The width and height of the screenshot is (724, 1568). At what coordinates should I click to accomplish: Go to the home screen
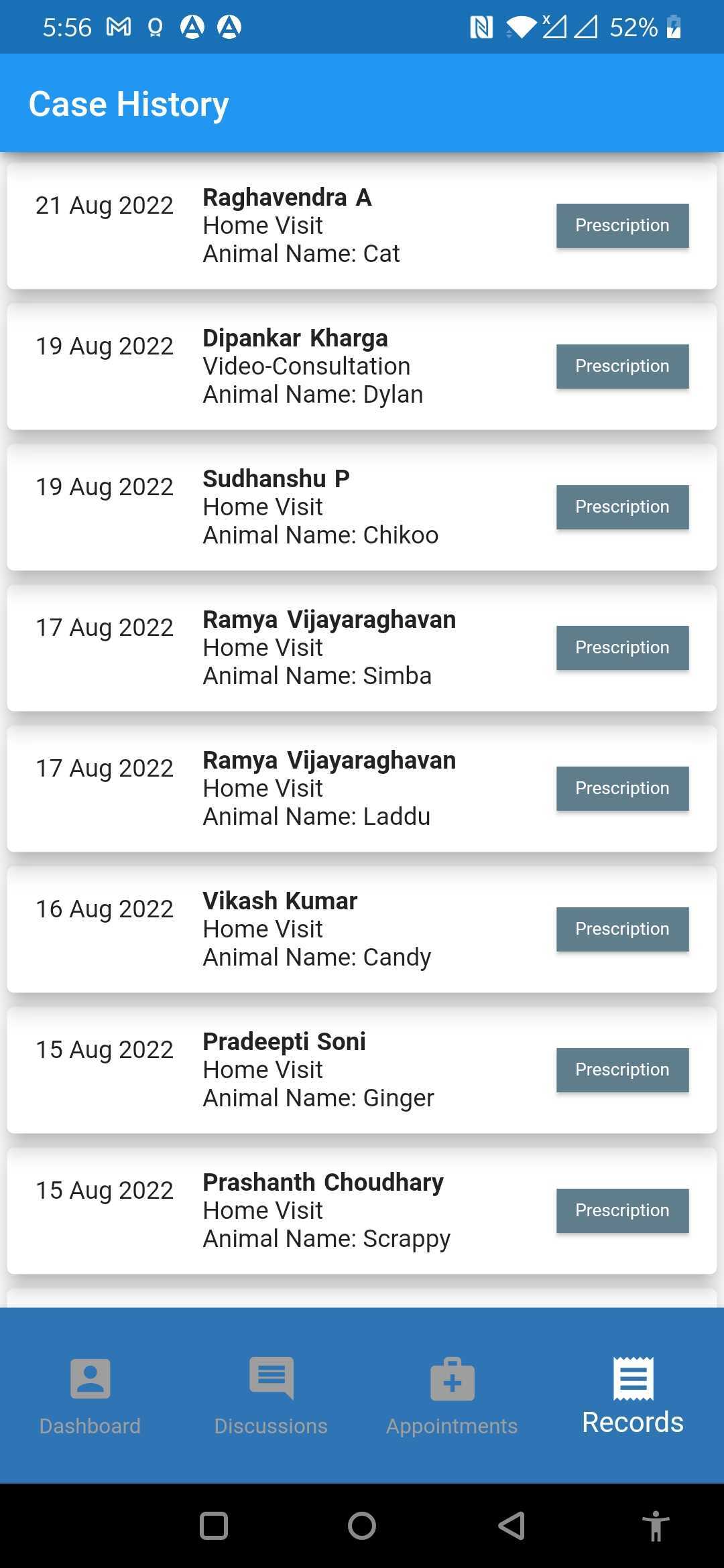coord(362,1526)
